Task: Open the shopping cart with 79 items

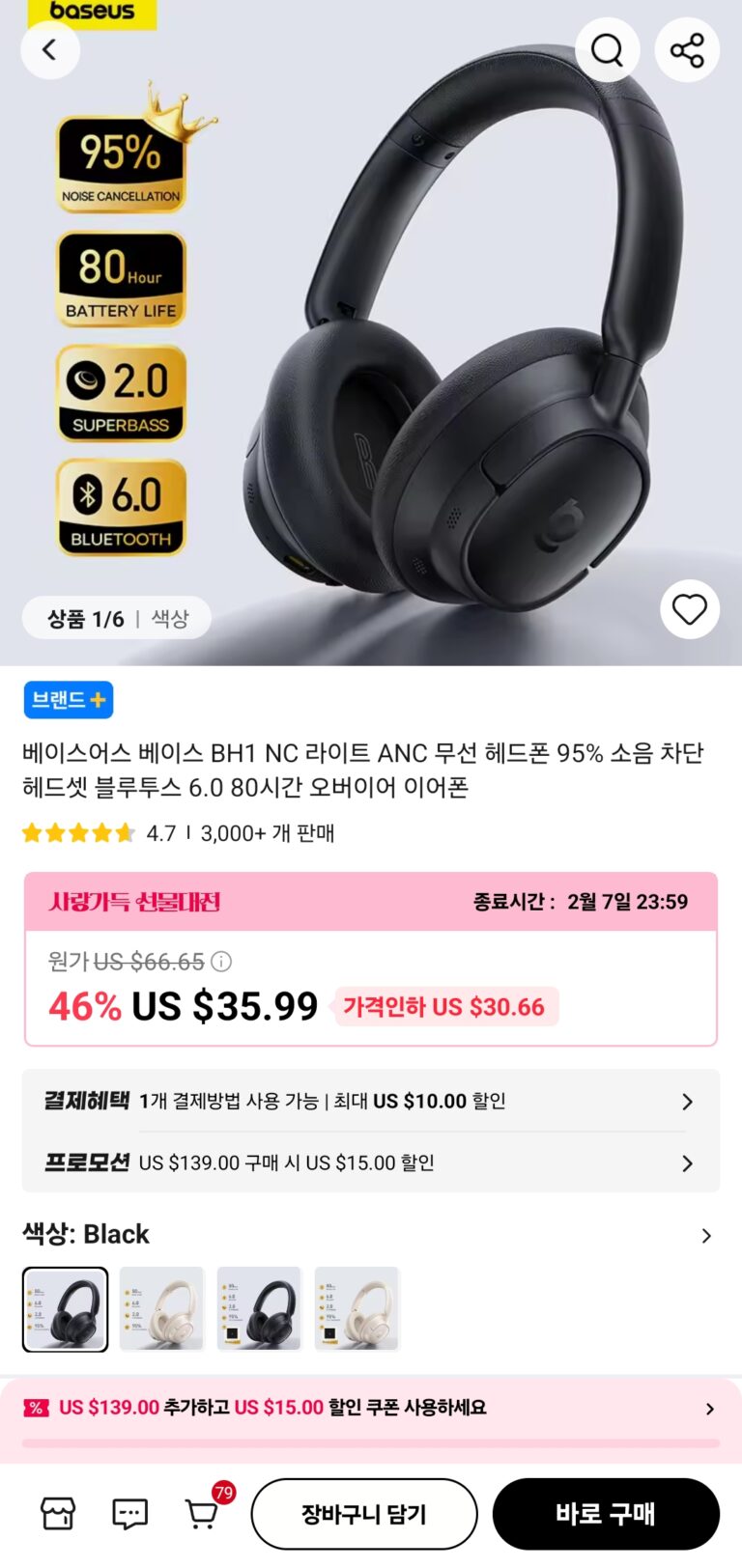Action: (x=202, y=1514)
